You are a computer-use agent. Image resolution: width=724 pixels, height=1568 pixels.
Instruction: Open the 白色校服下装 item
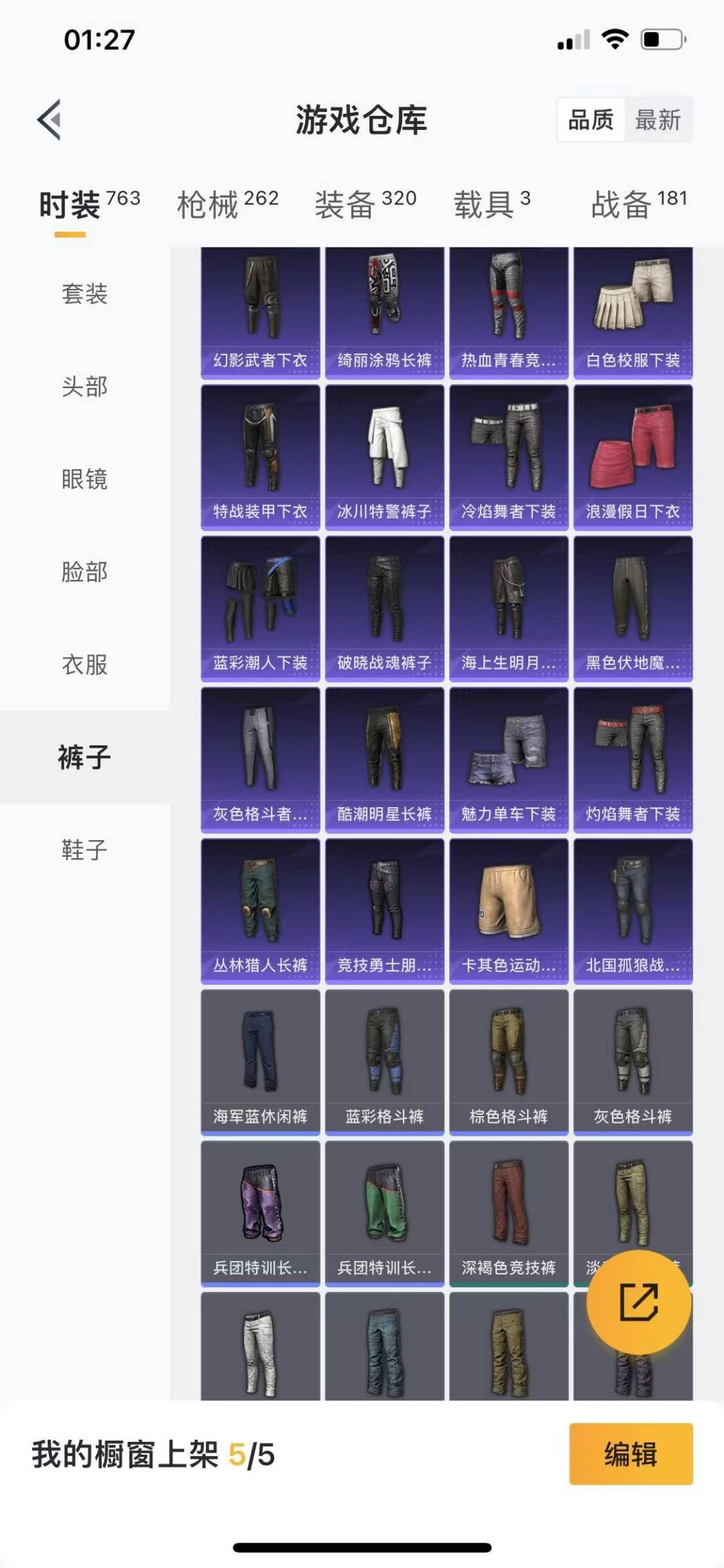633,313
